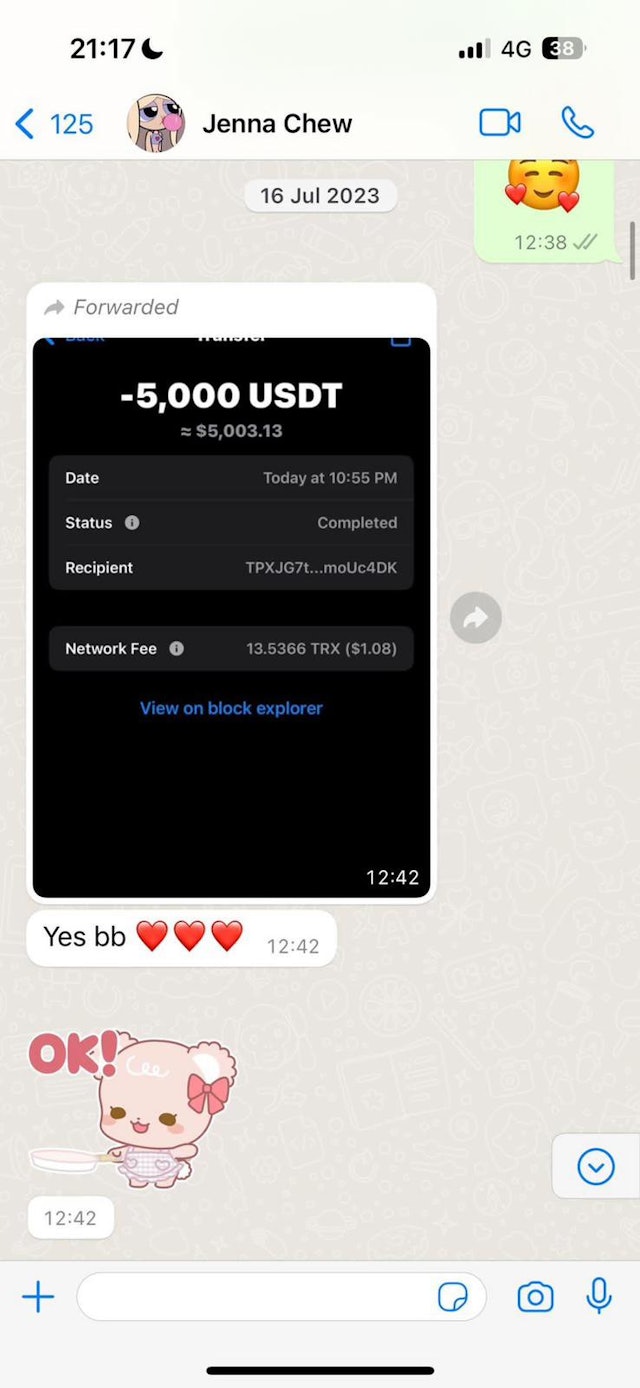Screen dimensions: 640x1388
Task: Record a voice message with the microphone
Action: [x=599, y=1297]
